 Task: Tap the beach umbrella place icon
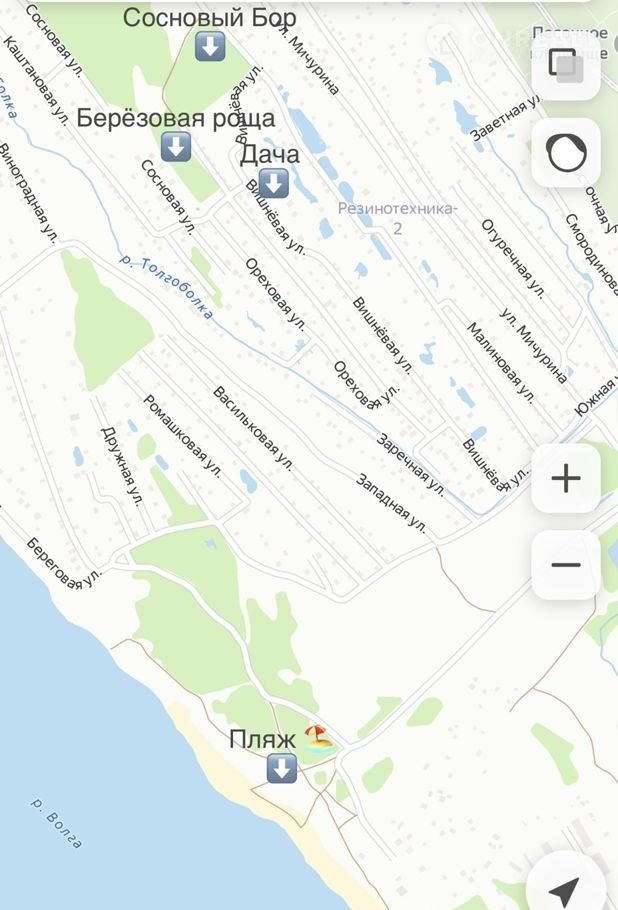[x=318, y=738]
